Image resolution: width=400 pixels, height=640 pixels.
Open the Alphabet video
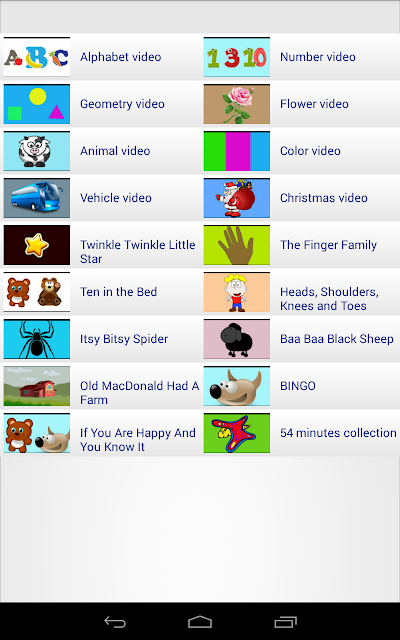(x=100, y=57)
